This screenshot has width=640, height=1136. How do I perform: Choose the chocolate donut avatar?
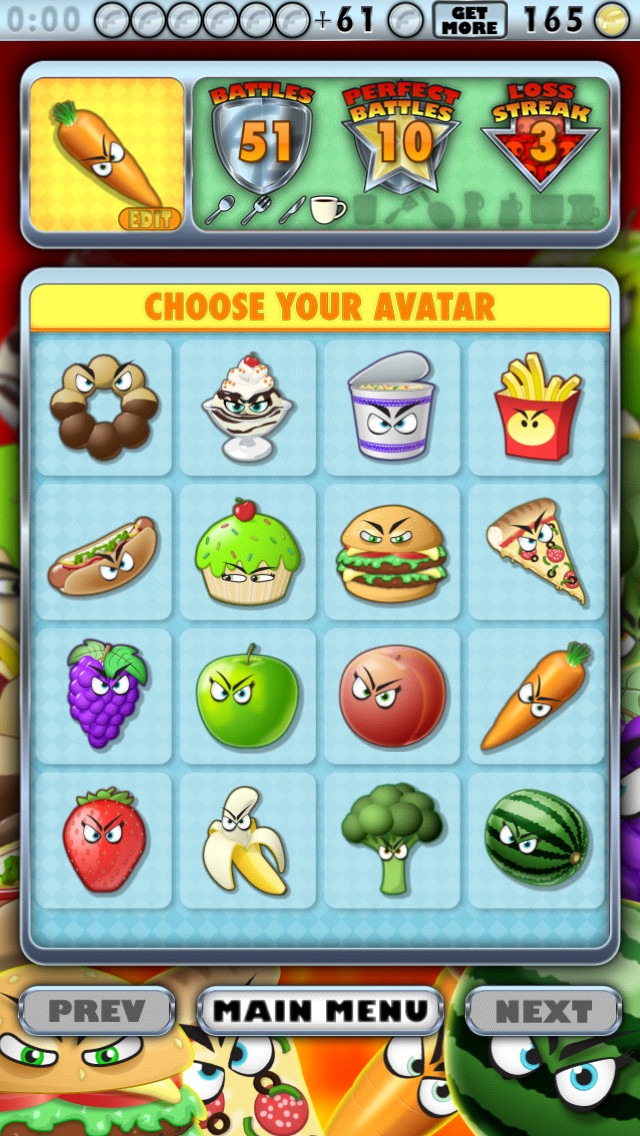104,407
